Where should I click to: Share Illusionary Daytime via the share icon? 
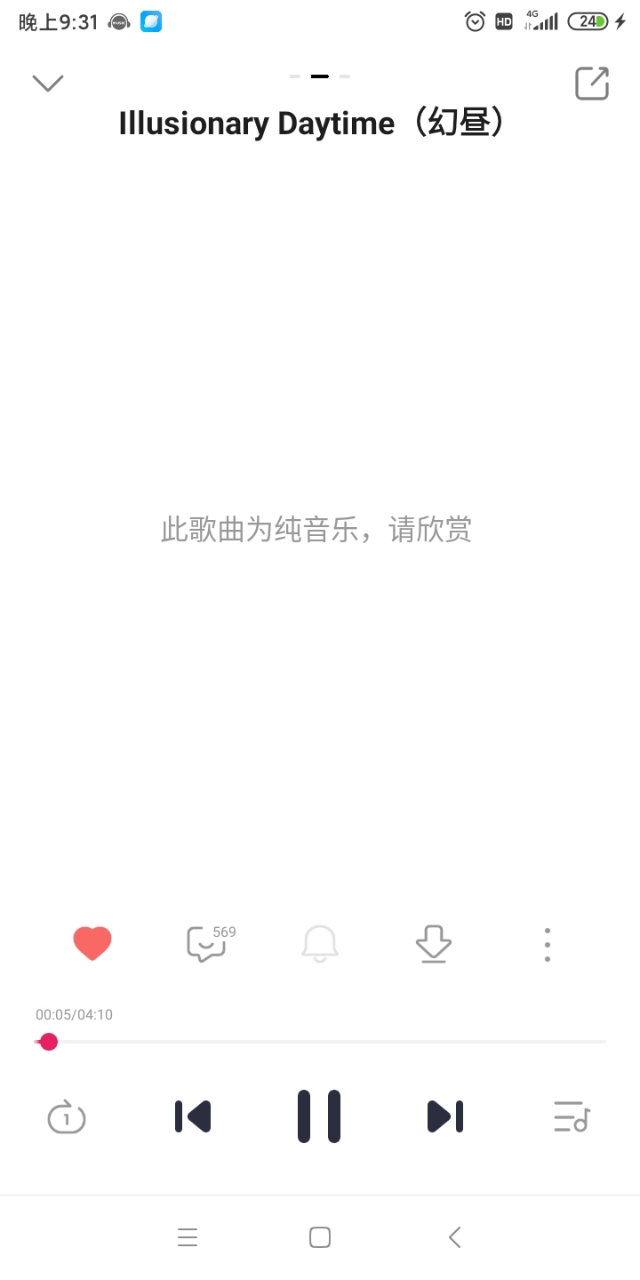point(592,83)
